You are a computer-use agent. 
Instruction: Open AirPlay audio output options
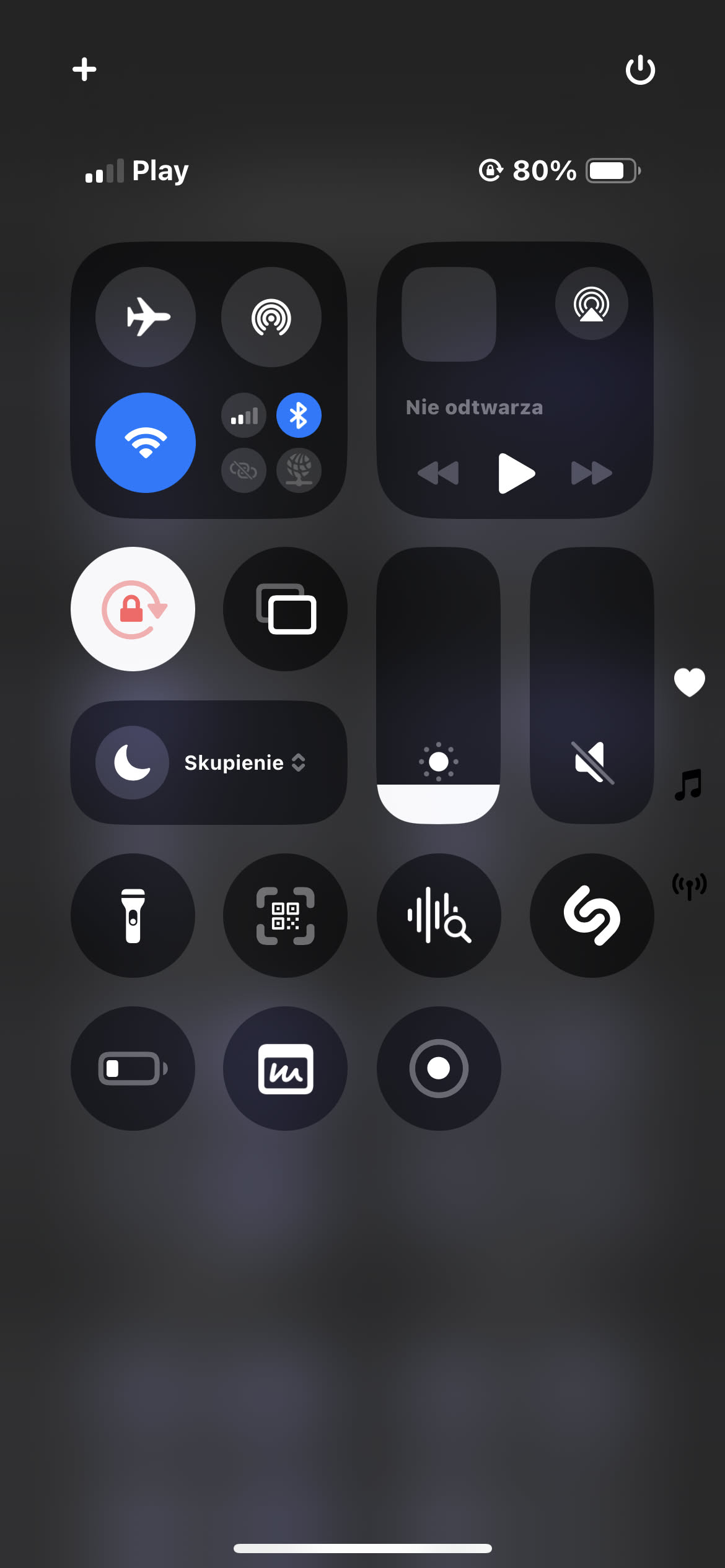(x=591, y=303)
